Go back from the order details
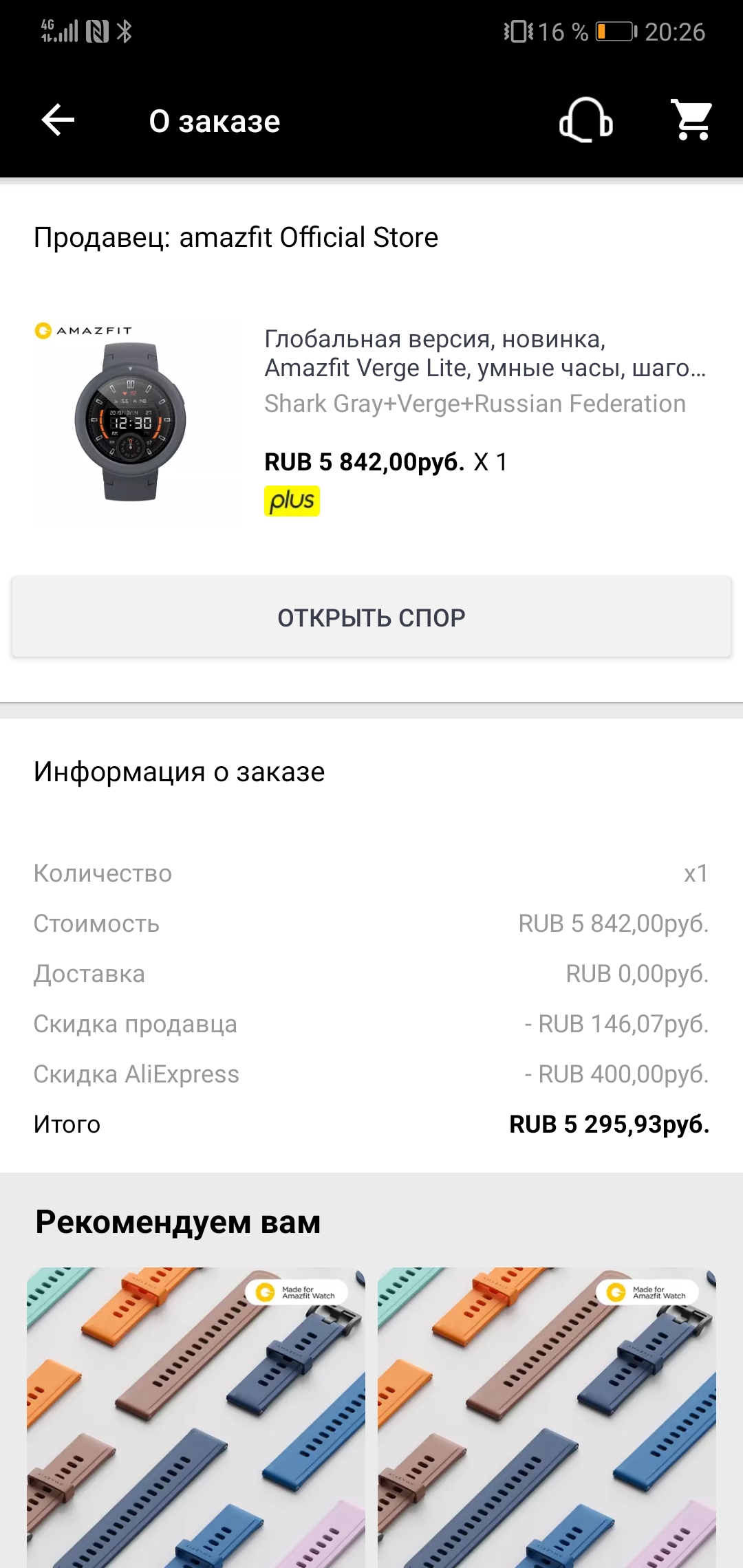This screenshot has height=1568, width=743. tap(58, 121)
